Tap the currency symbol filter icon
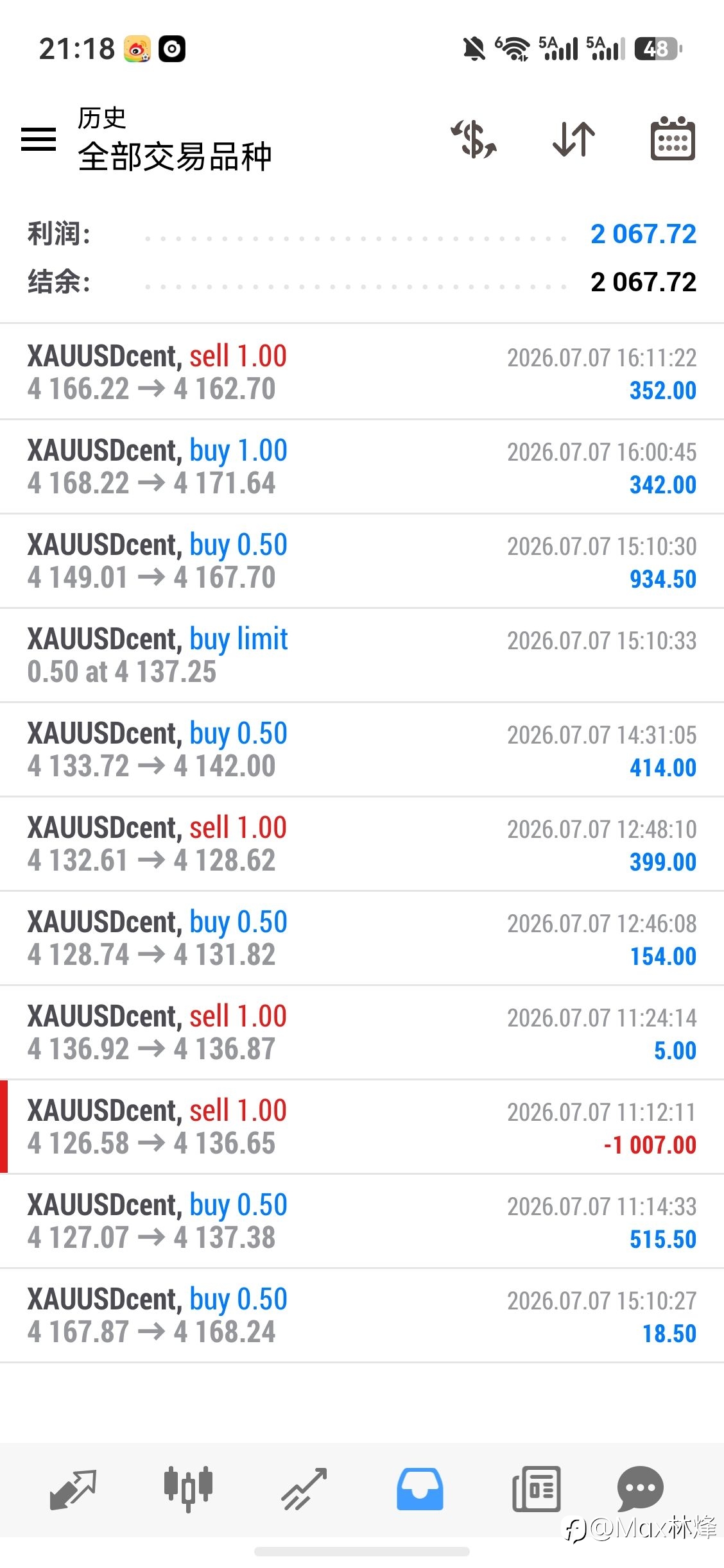Viewport: 724px width, 1568px height. click(x=474, y=139)
